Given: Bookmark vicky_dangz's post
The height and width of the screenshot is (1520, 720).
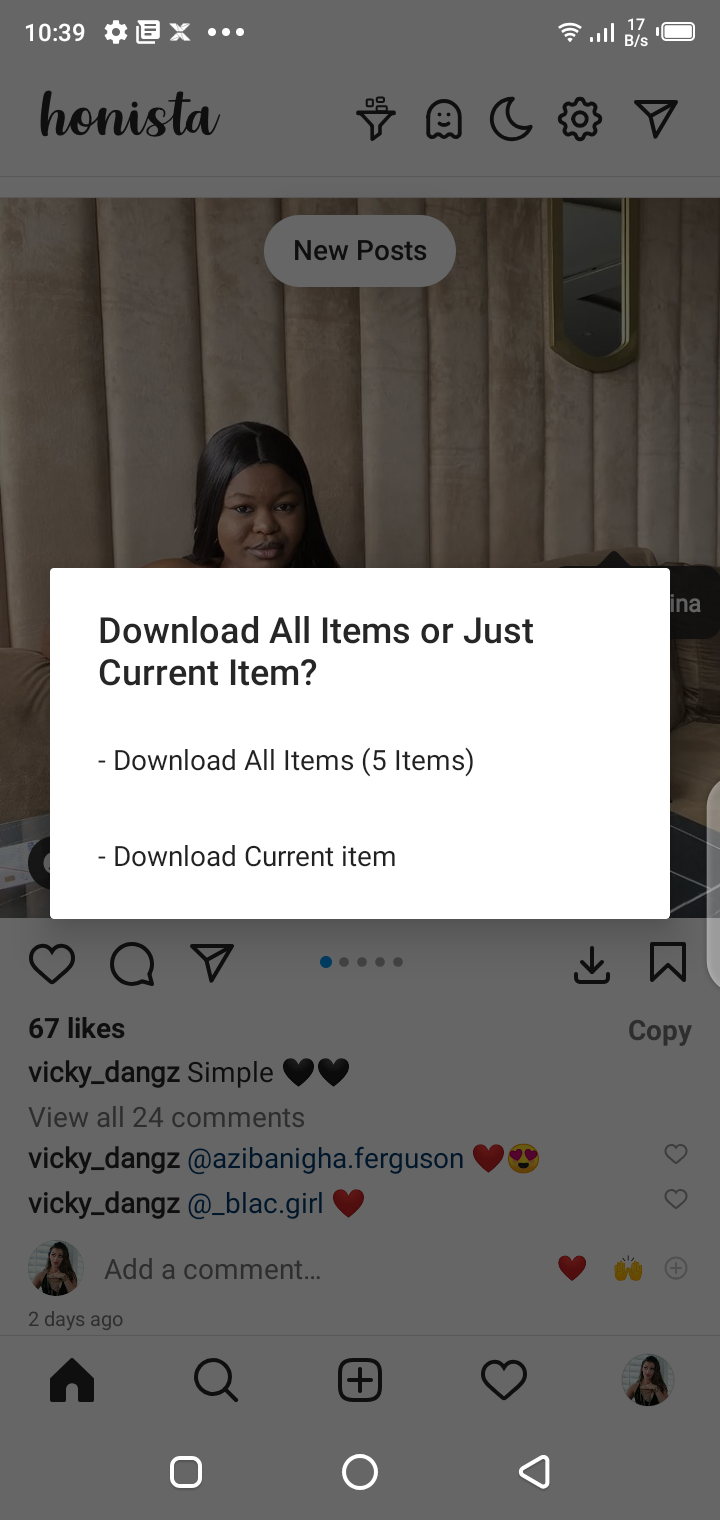Looking at the screenshot, I should [x=667, y=963].
